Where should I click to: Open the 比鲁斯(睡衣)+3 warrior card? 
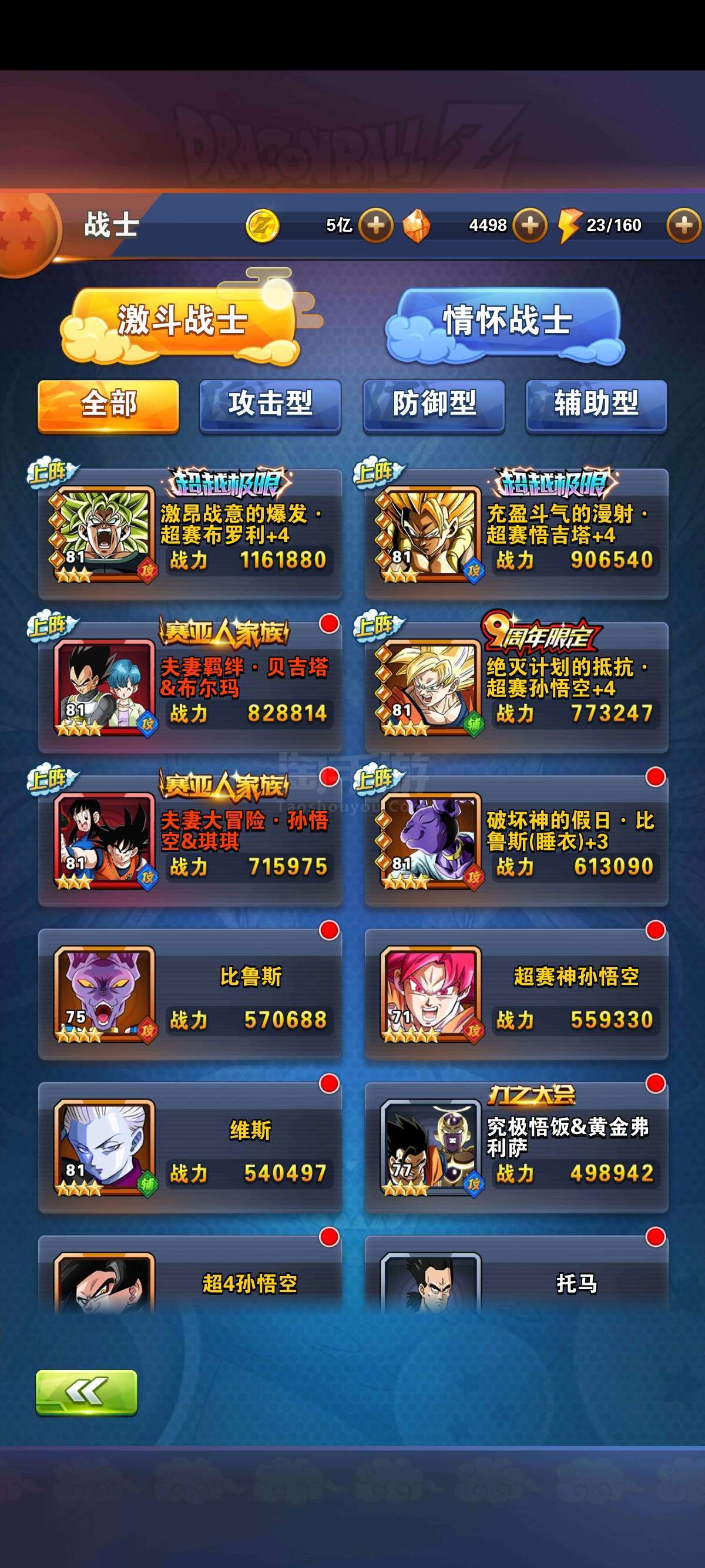516,840
